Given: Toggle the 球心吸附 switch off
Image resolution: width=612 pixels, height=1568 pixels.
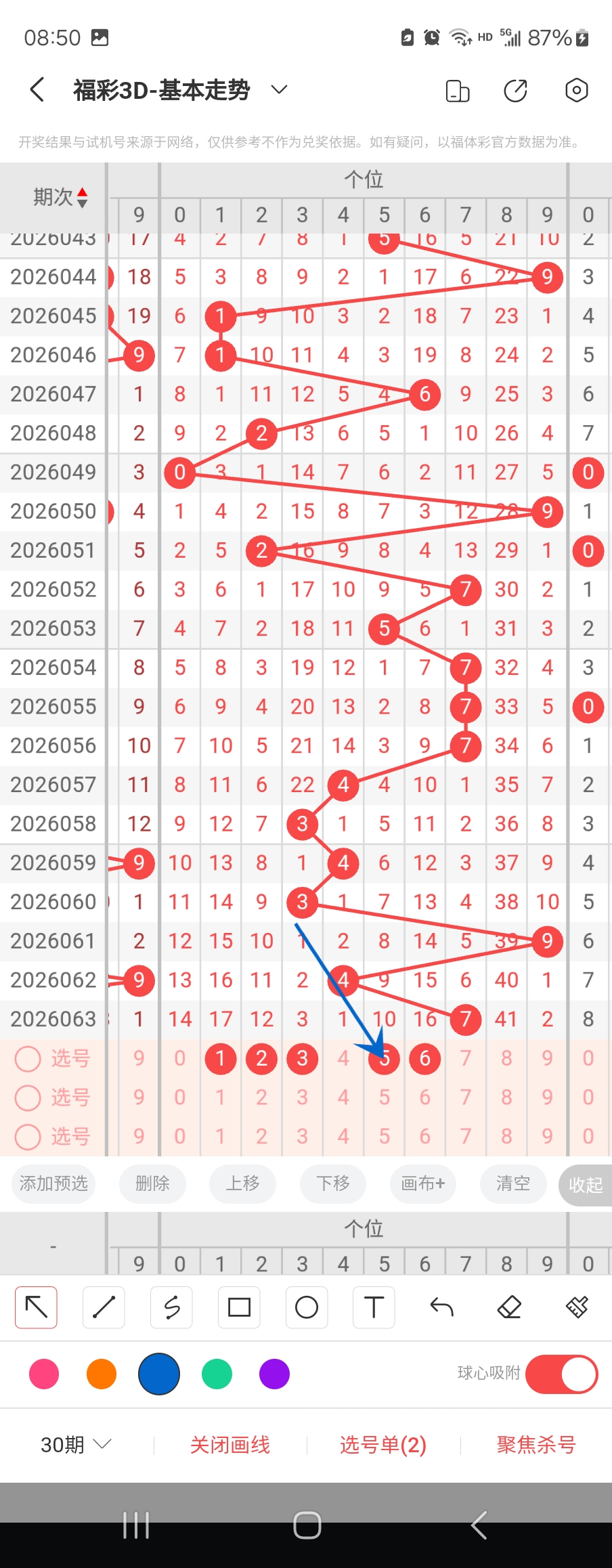Looking at the screenshot, I should click(562, 1374).
